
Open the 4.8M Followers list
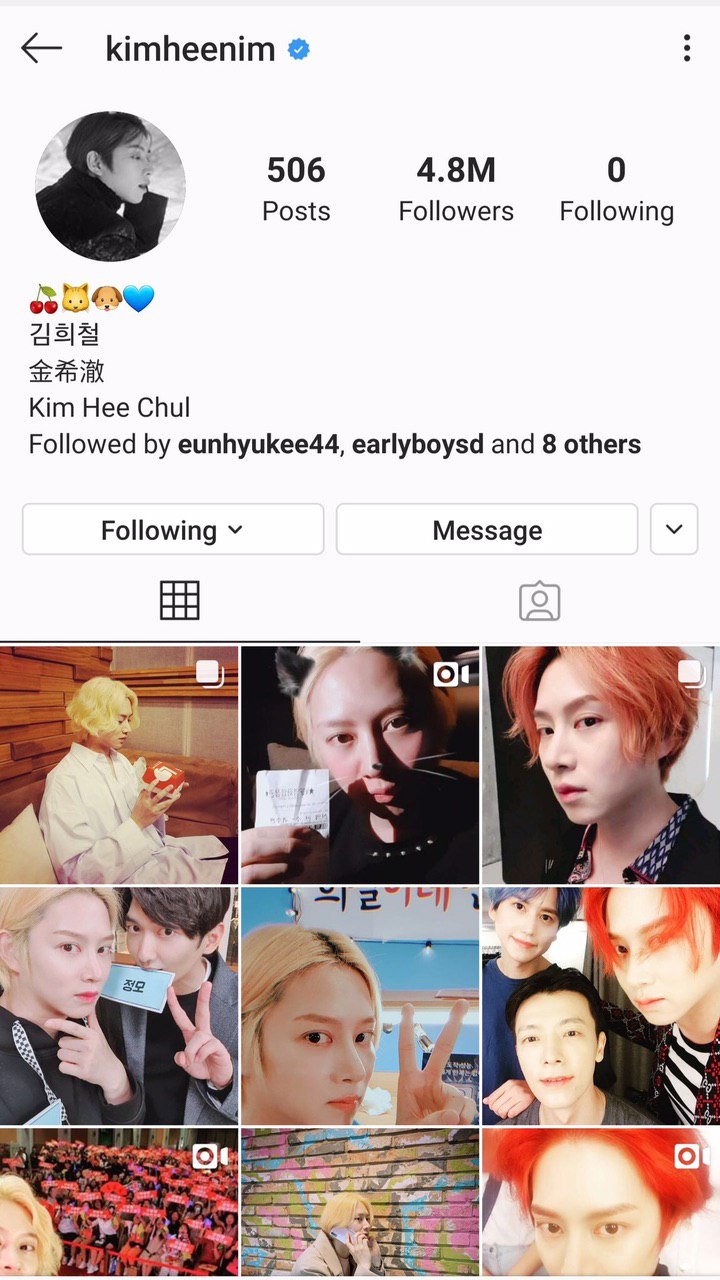click(456, 188)
